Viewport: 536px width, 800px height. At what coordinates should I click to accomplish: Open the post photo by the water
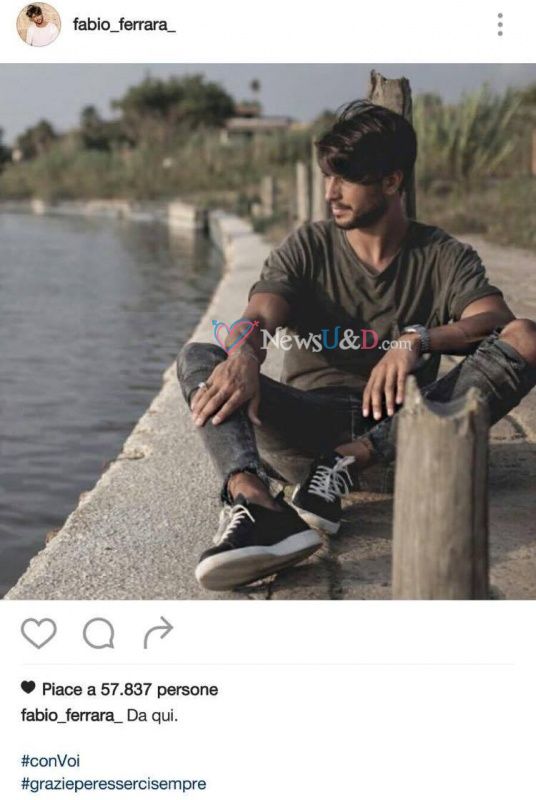[x=268, y=331]
